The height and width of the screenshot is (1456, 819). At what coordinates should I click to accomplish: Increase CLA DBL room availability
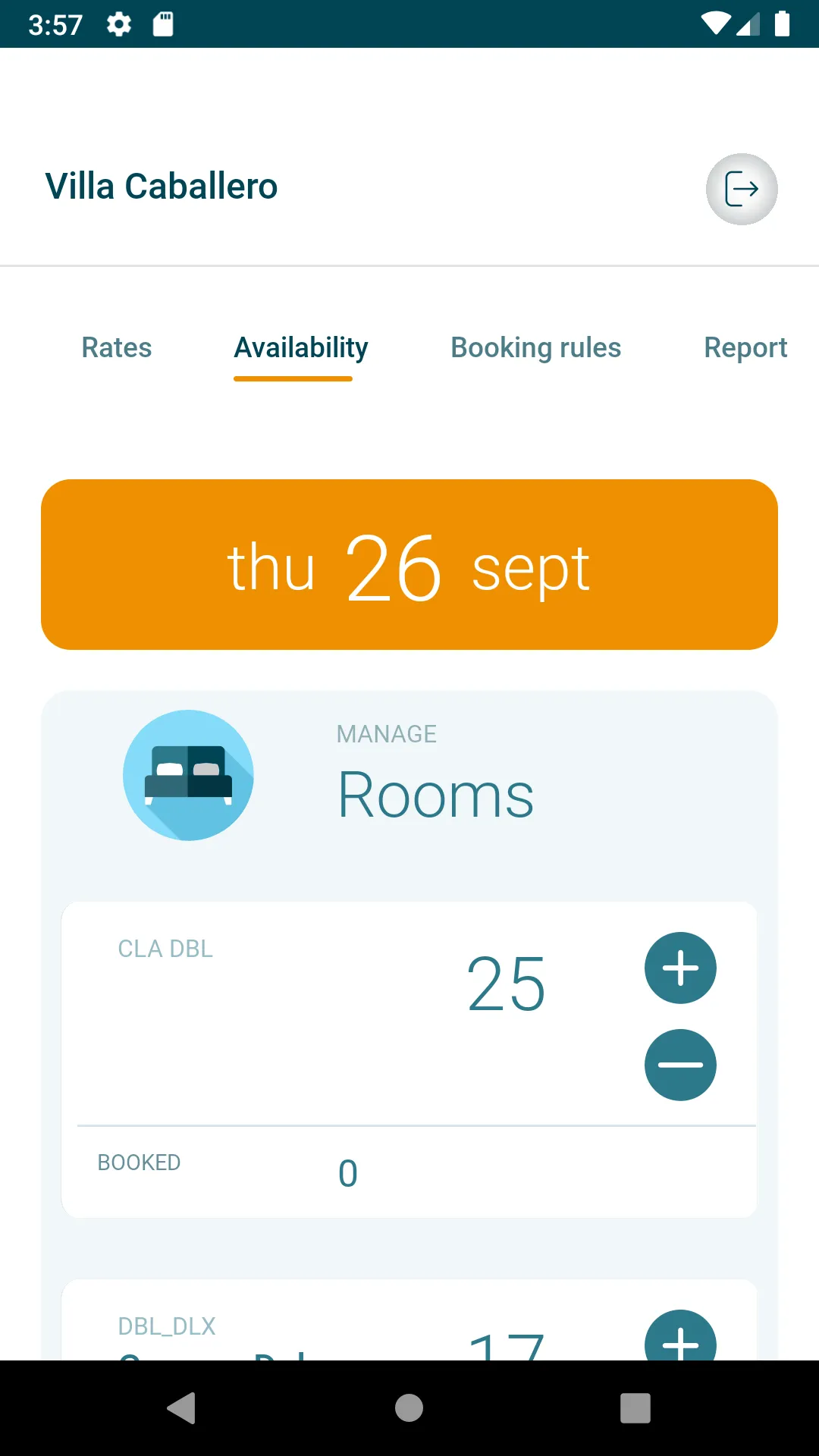pyautogui.click(x=680, y=968)
